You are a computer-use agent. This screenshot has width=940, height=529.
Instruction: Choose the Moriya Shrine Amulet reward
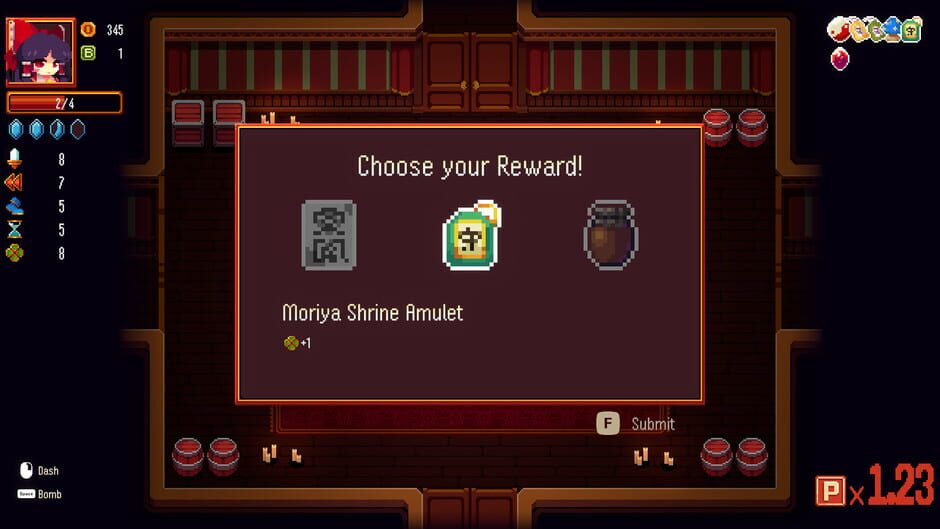[x=470, y=236]
